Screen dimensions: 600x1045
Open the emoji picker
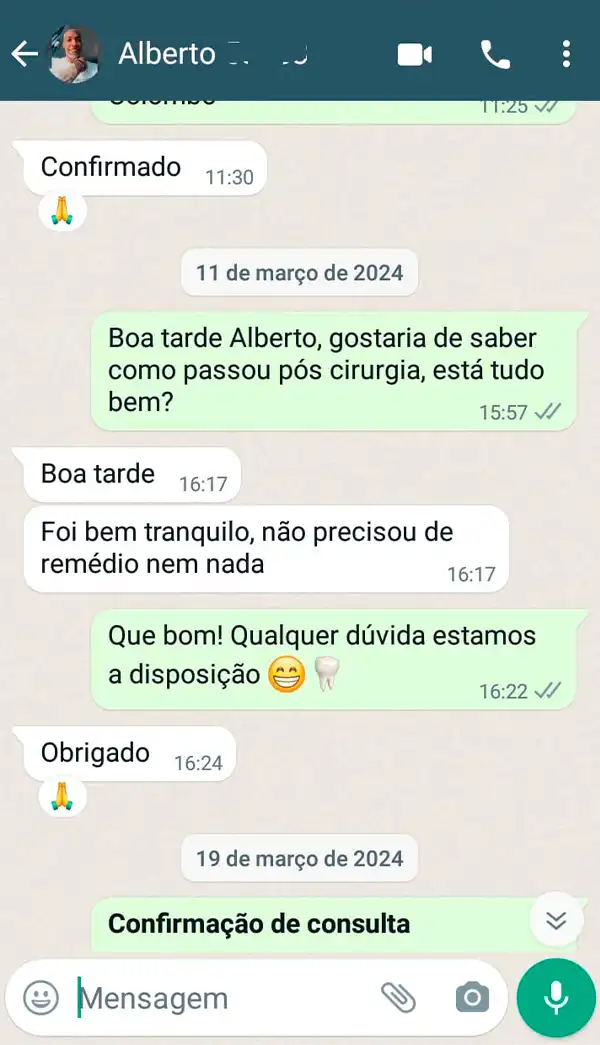(x=41, y=997)
